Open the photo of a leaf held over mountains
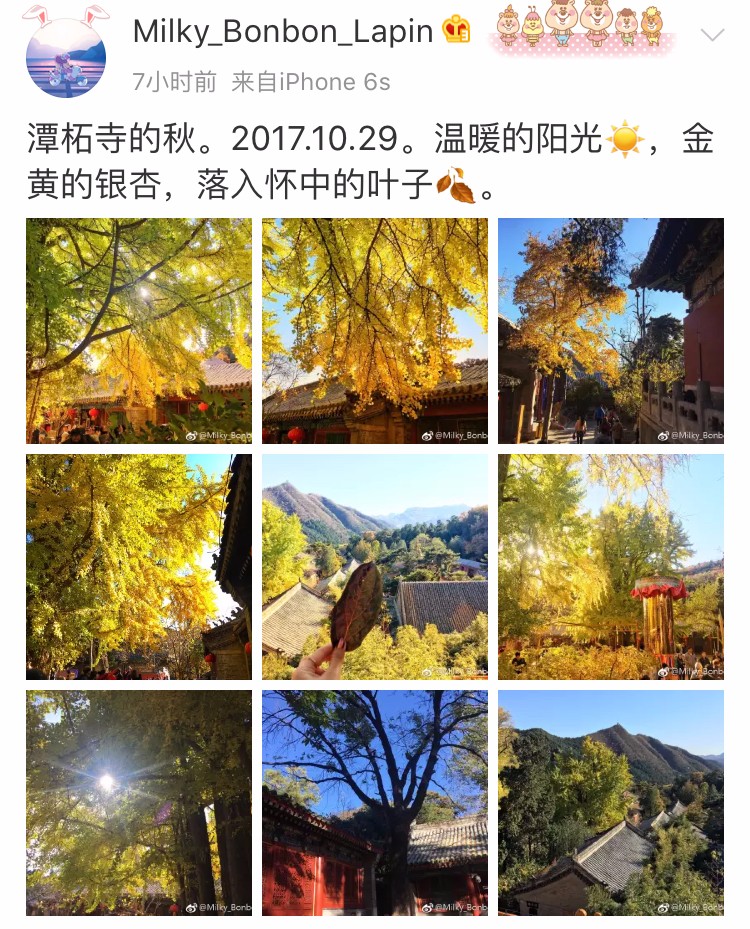Viewport: 750px width, 929px height. pos(375,567)
